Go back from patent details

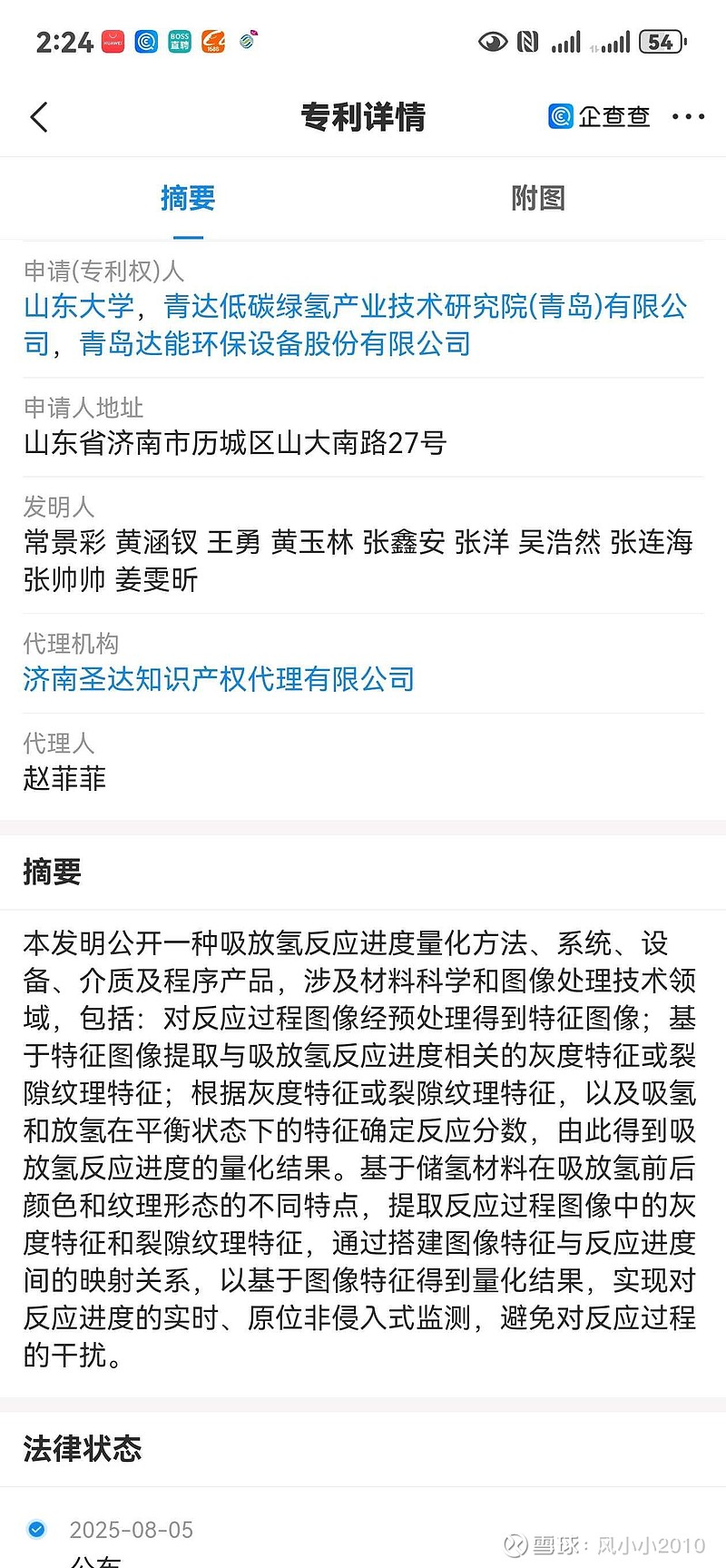click(x=39, y=117)
